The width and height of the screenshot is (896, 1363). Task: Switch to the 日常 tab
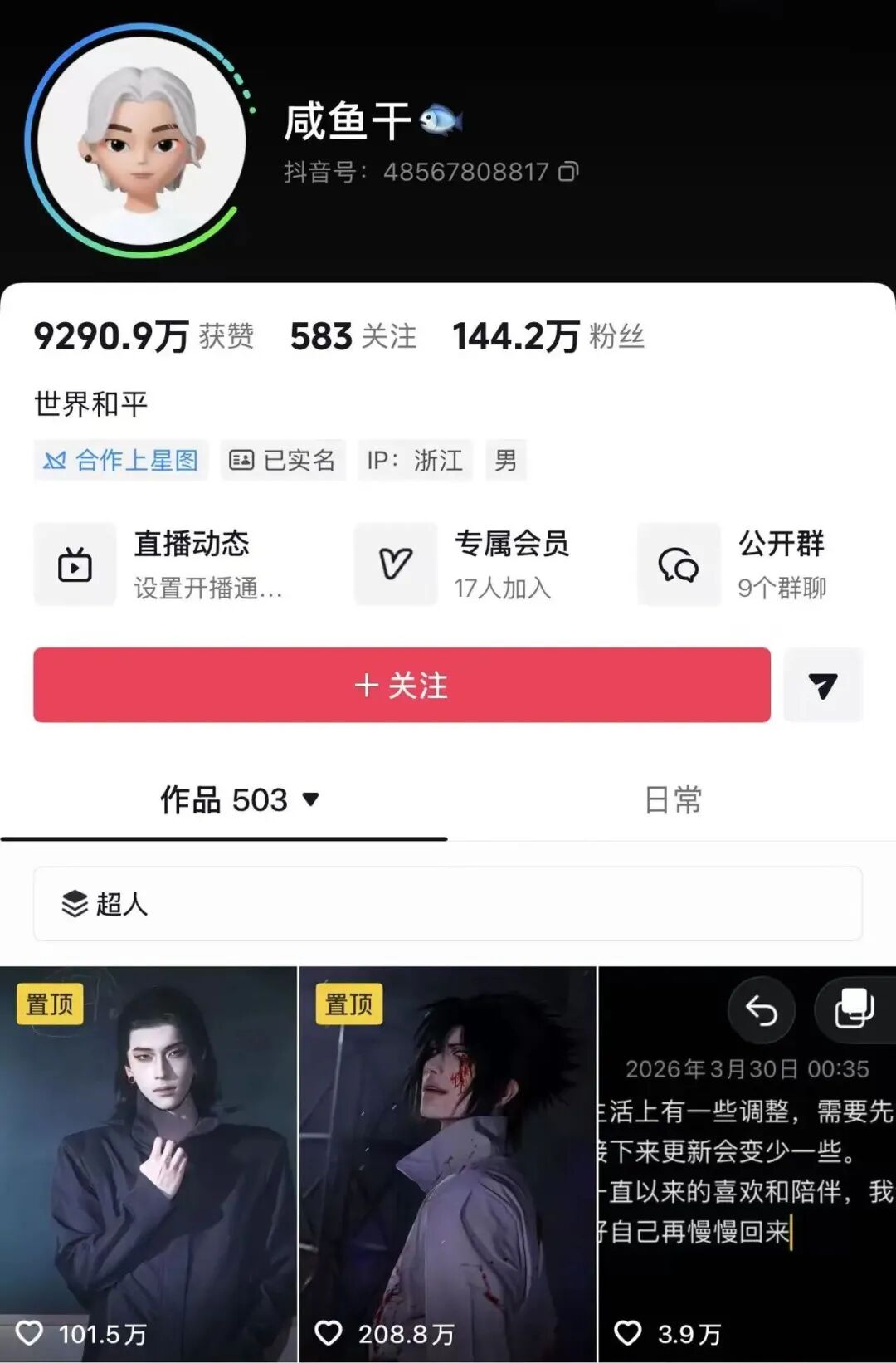672,800
